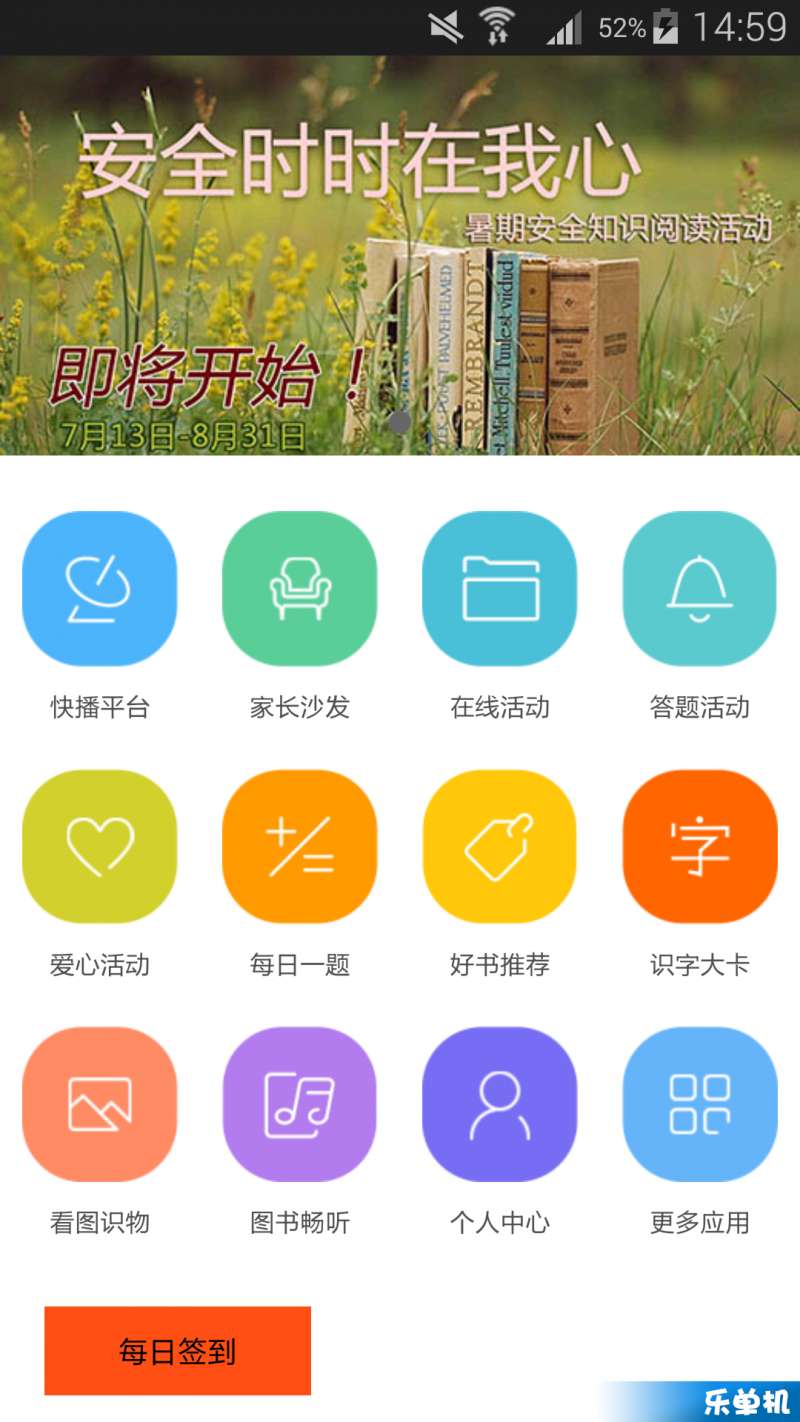800x1422 pixels.
Task: Select 爱心活动 heart icon
Action: (99, 846)
